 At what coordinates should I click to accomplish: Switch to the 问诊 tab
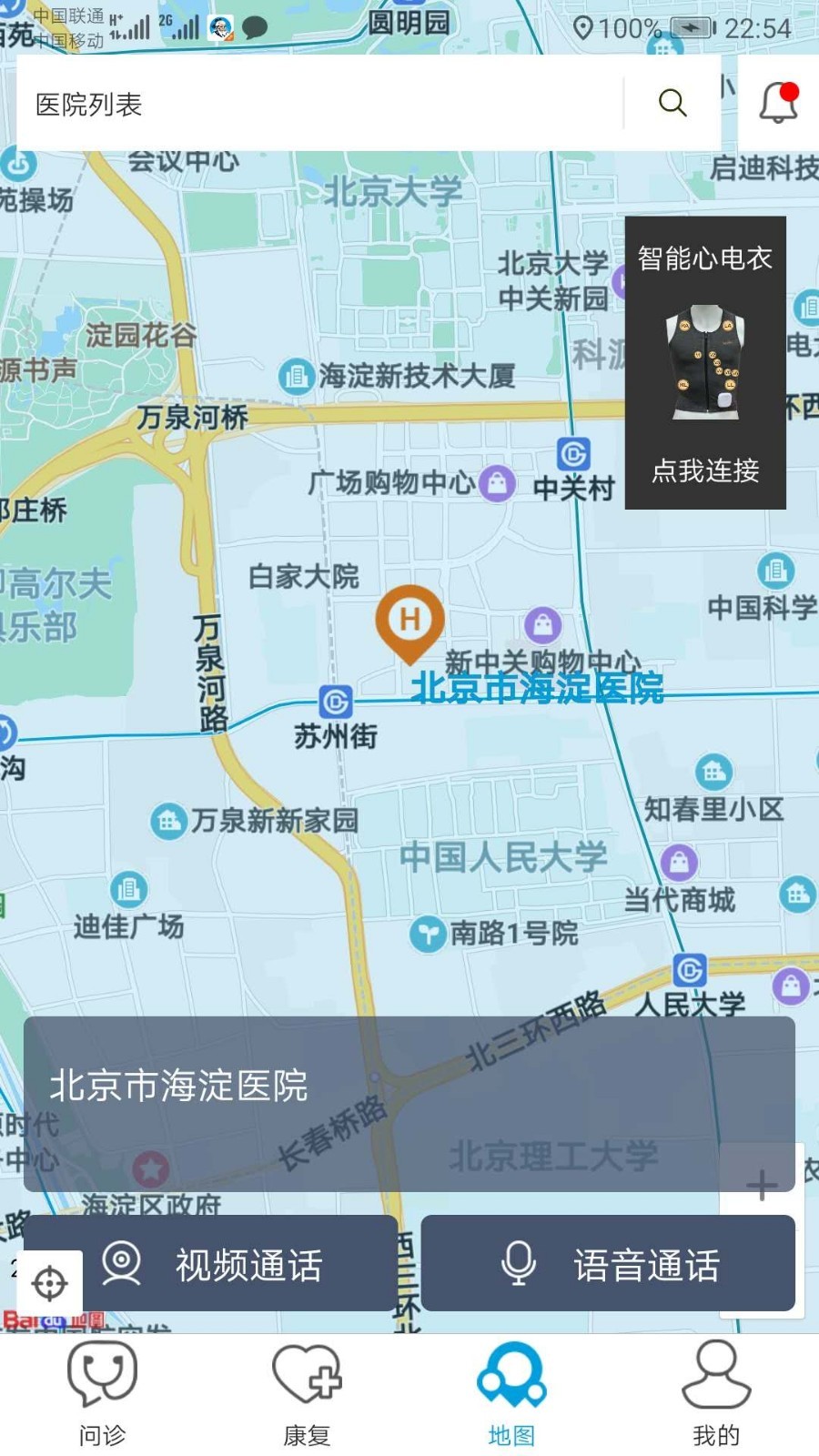pyautogui.click(x=102, y=1392)
